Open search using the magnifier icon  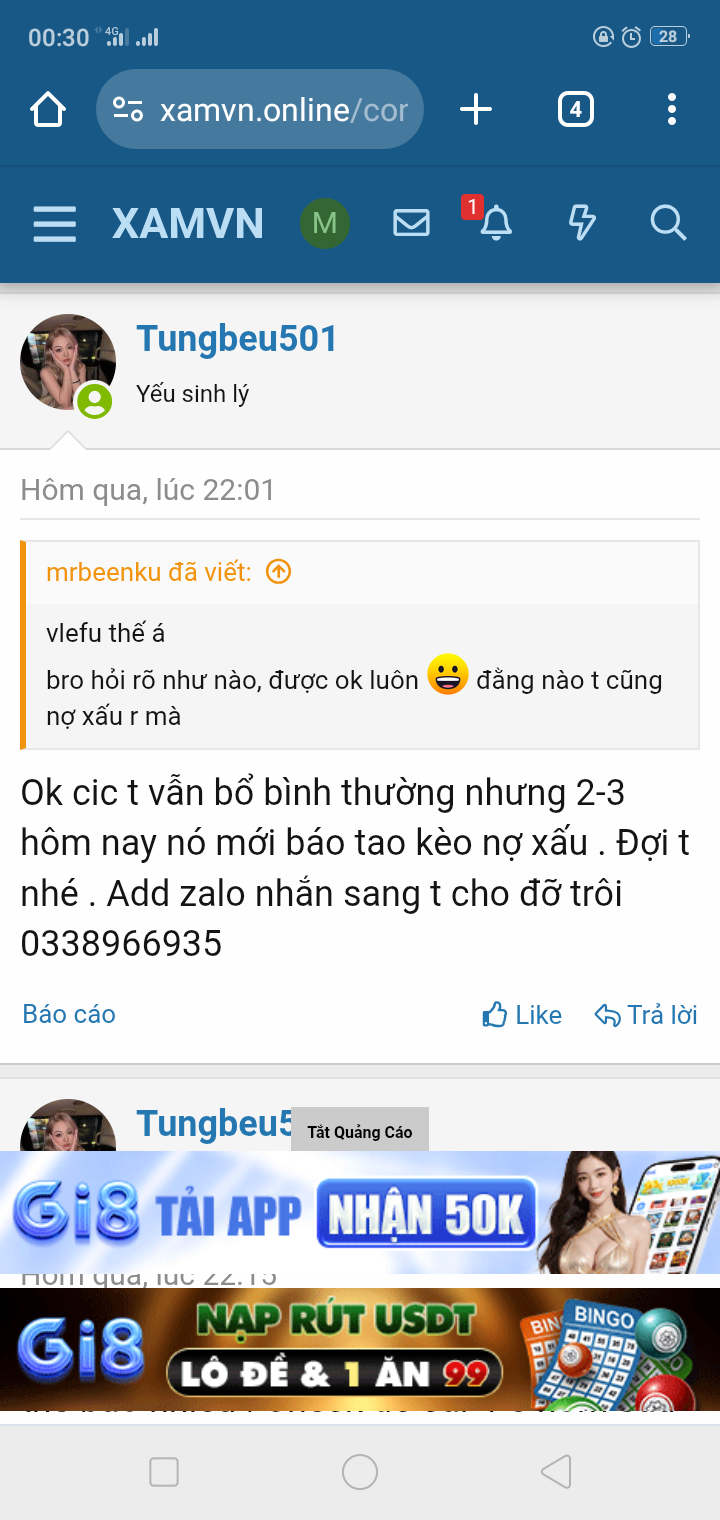[x=667, y=224]
